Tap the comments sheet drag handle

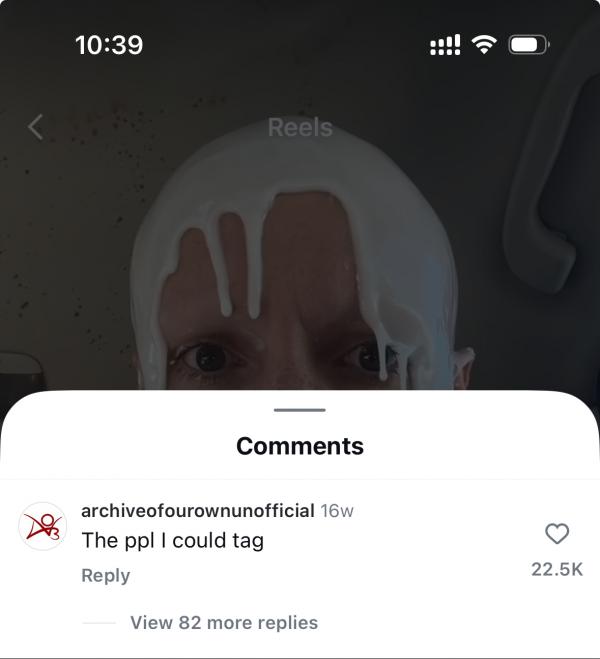click(x=299, y=410)
